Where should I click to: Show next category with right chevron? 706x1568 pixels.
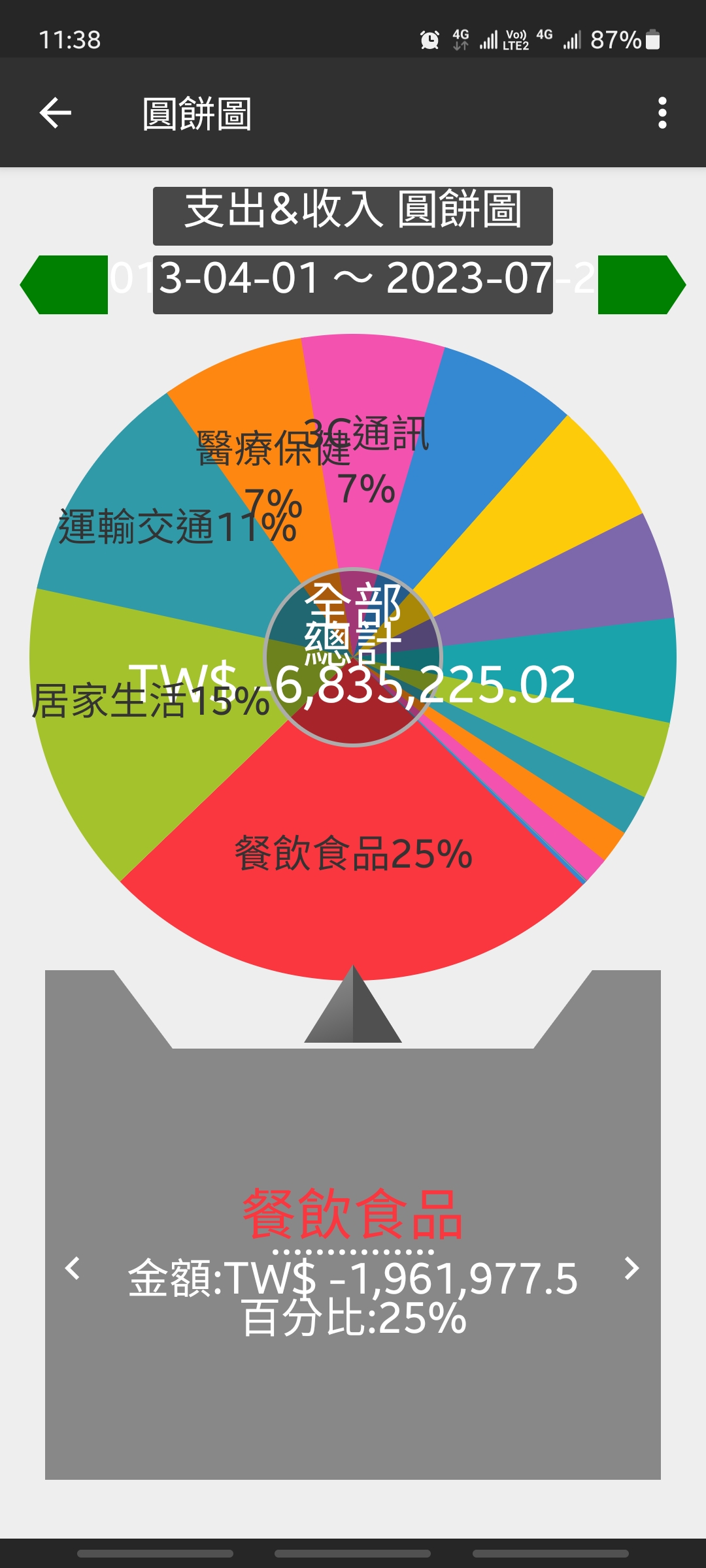click(x=631, y=1268)
